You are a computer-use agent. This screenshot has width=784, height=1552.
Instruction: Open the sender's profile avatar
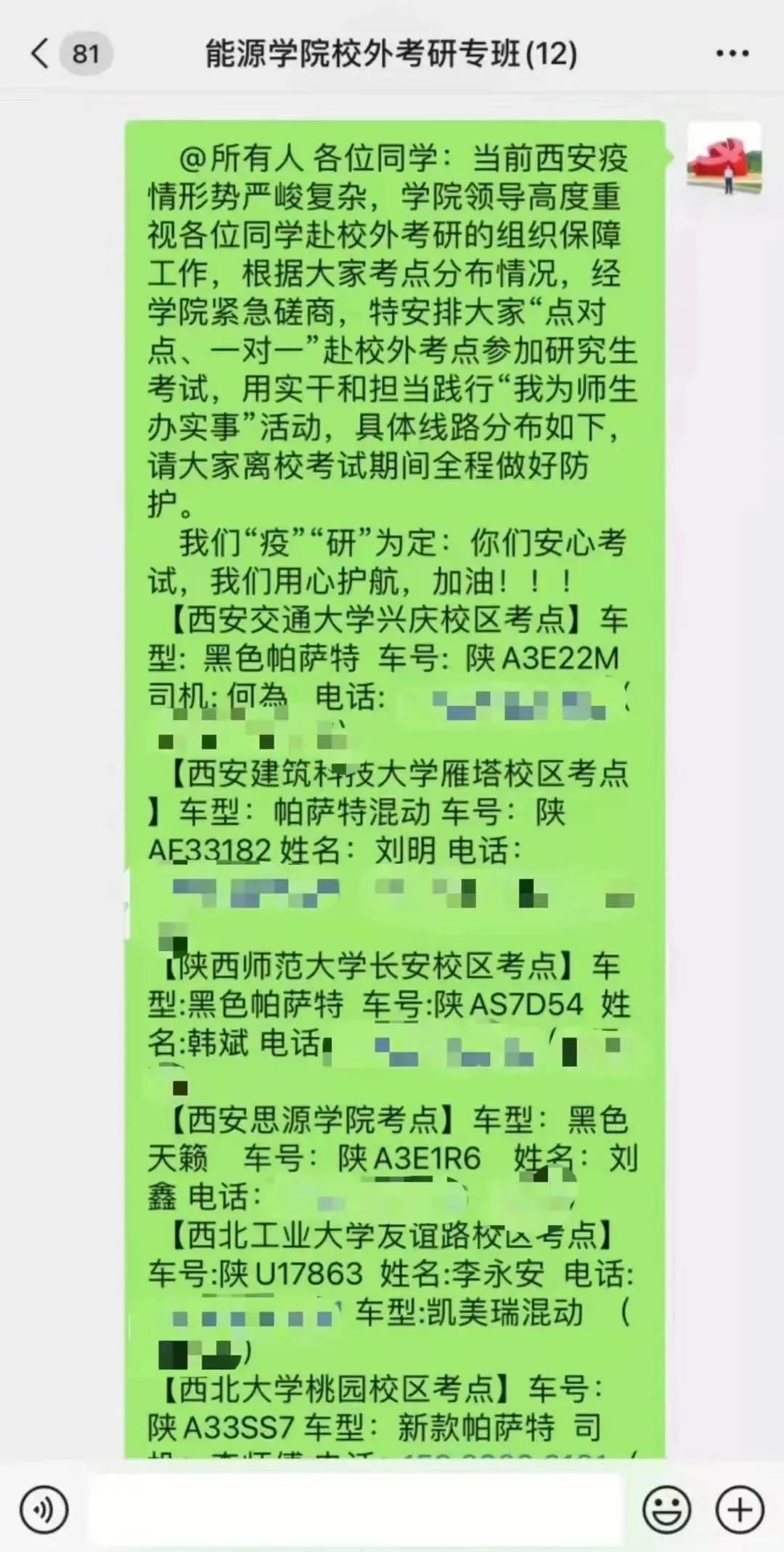(x=724, y=158)
